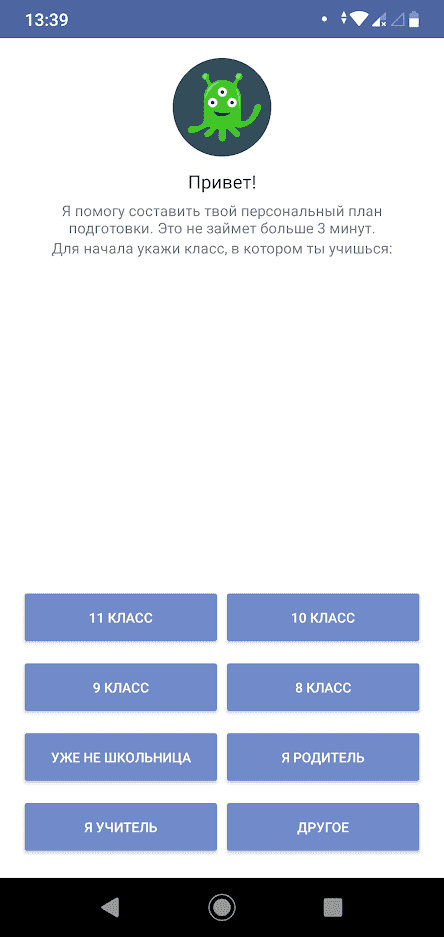This screenshot has height=937, width=444.
Task: Open recent apps from navigation bar
Action: 333,907
